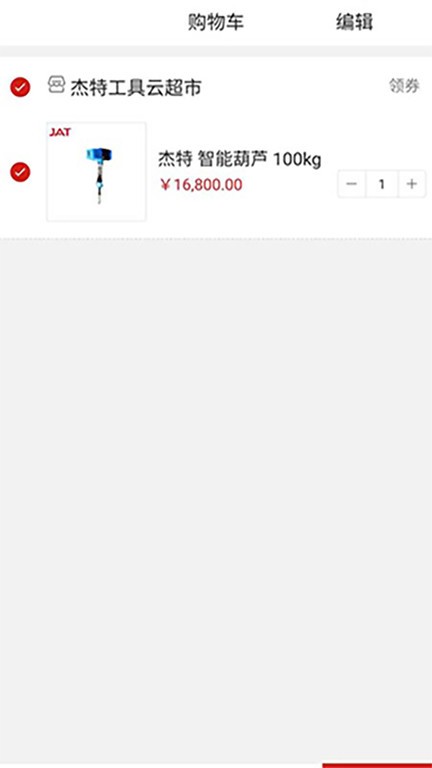Uncheck the 杰特工具云超市 store checkbox

click(x=20, y=87)
